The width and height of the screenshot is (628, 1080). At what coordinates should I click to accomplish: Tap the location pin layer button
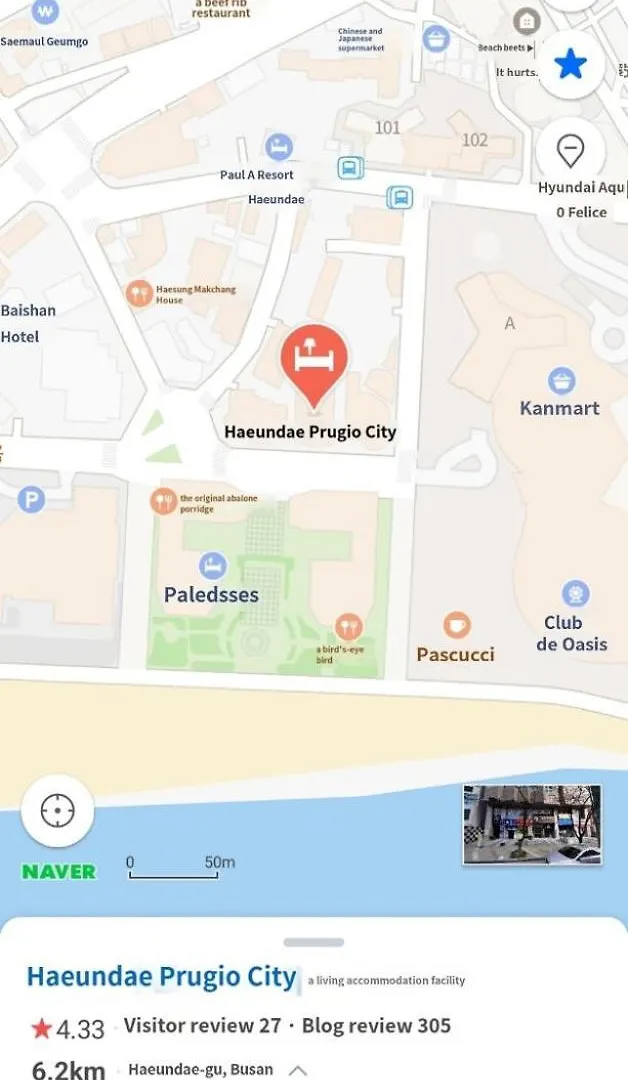click(x=570, y=152)
